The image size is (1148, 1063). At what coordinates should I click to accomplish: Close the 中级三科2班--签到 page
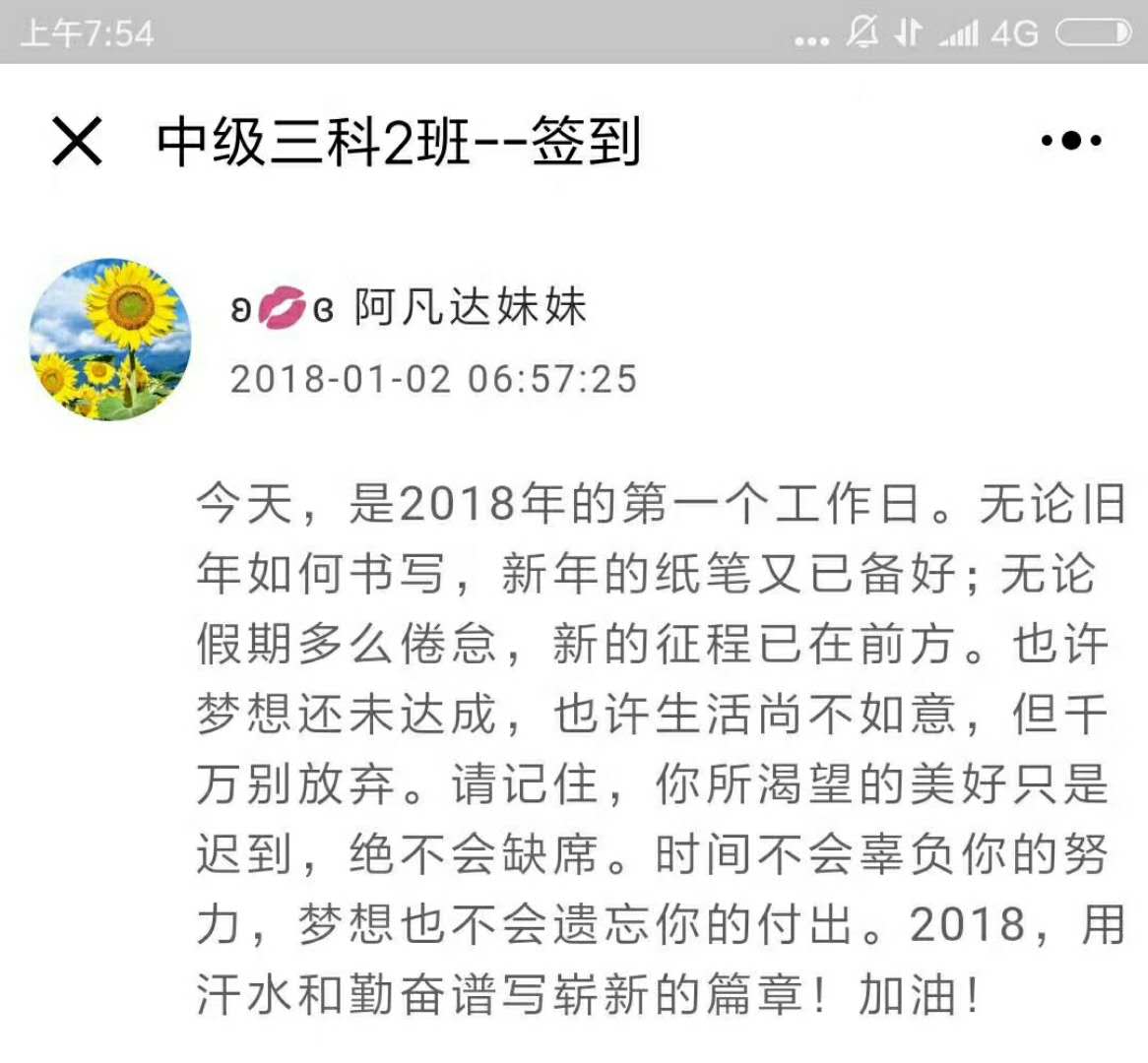tap(77, 142)
